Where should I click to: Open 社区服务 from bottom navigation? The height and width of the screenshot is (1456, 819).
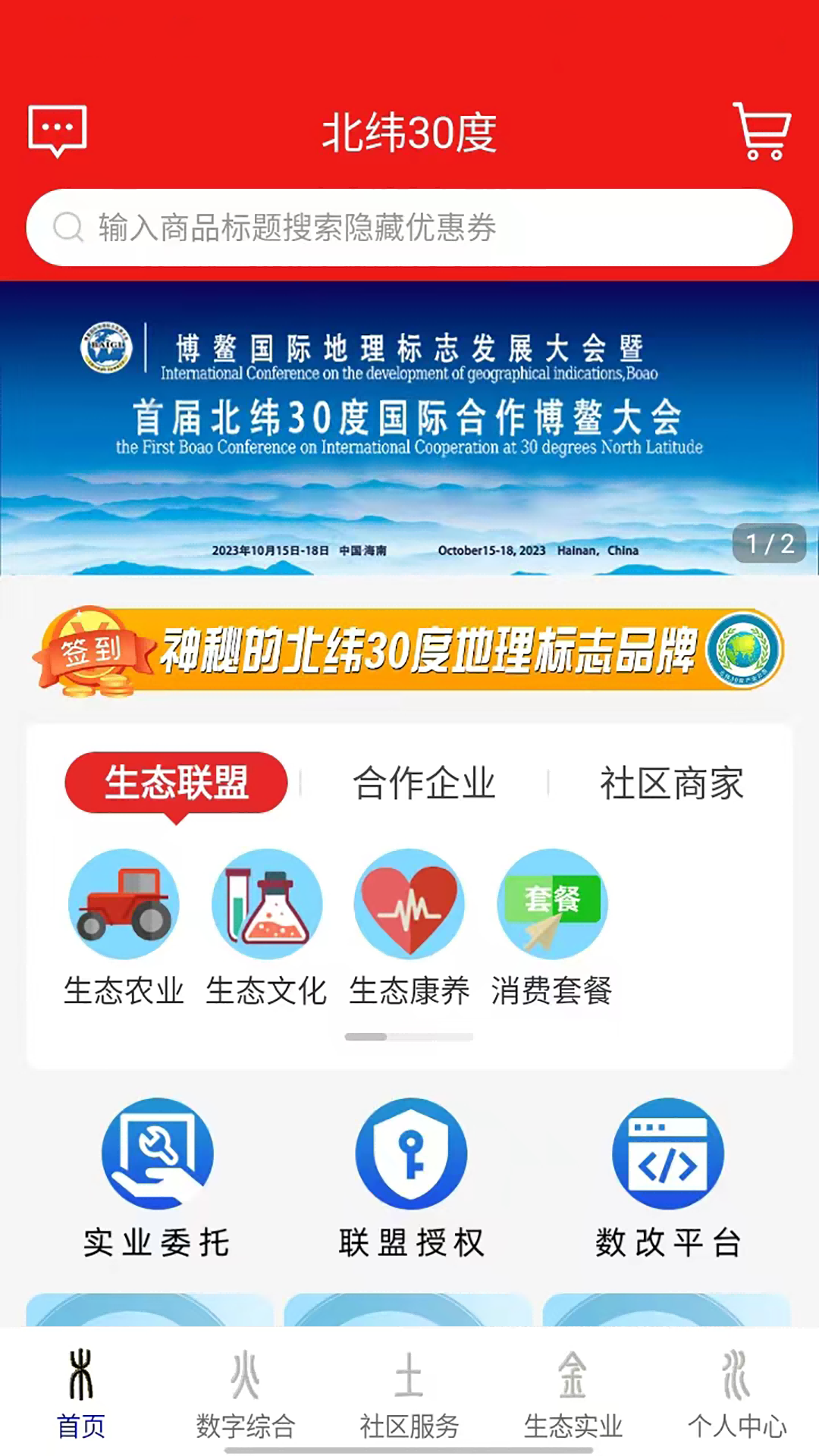click(x=409, y=1407)
